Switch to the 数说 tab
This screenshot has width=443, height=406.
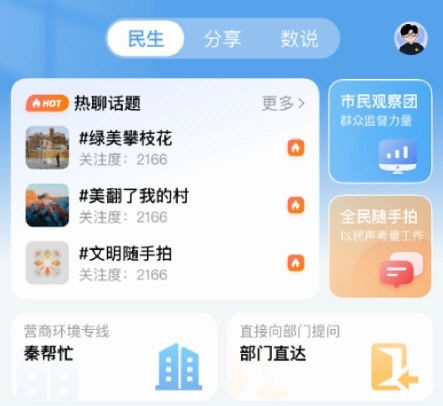click(x=299, y=39)
